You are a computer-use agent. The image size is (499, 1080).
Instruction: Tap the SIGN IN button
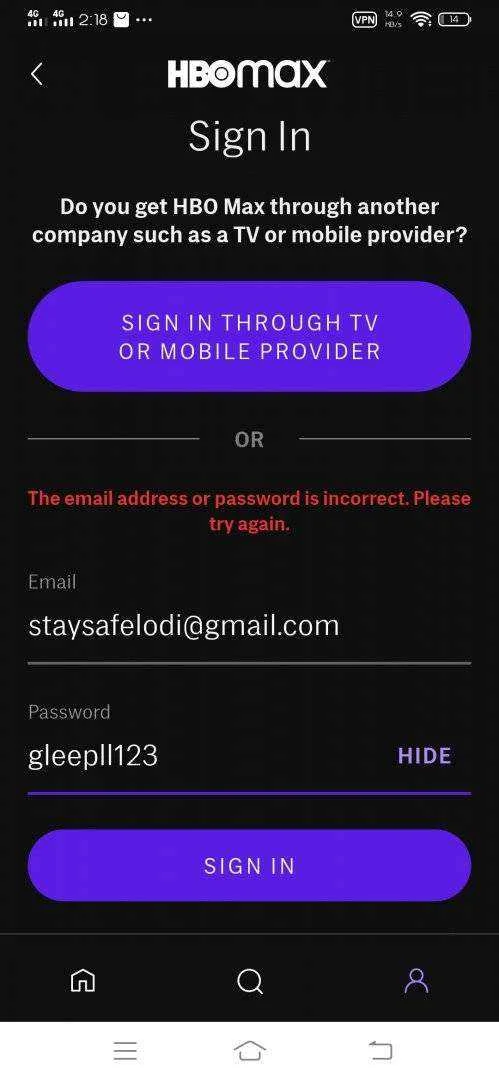pos(250,865)
